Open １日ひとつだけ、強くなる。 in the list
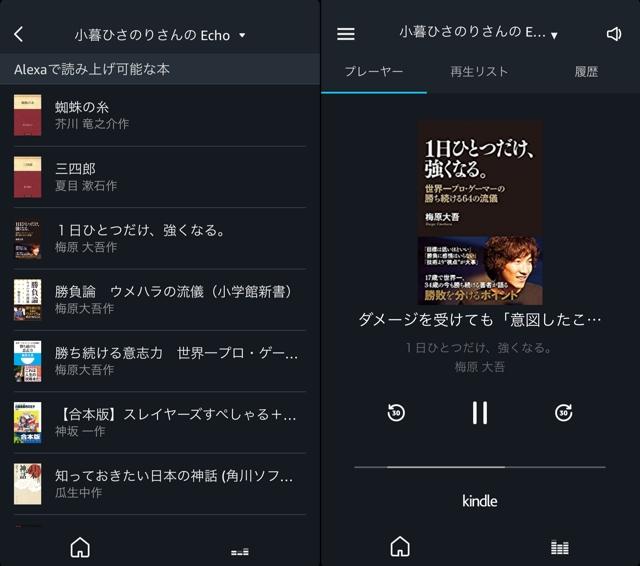 point(160,238)
